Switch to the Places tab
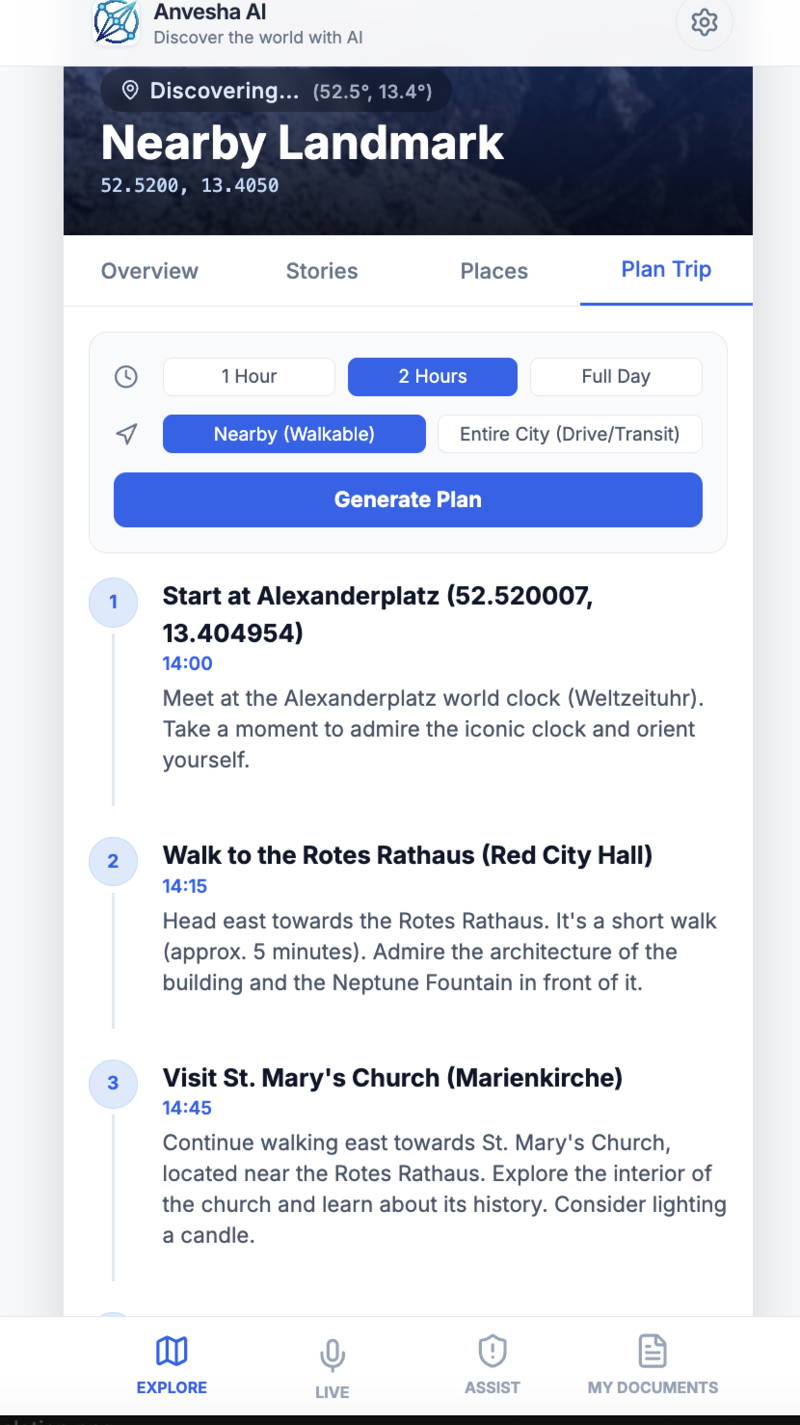The image size is (800, 1425). (493, 271)
